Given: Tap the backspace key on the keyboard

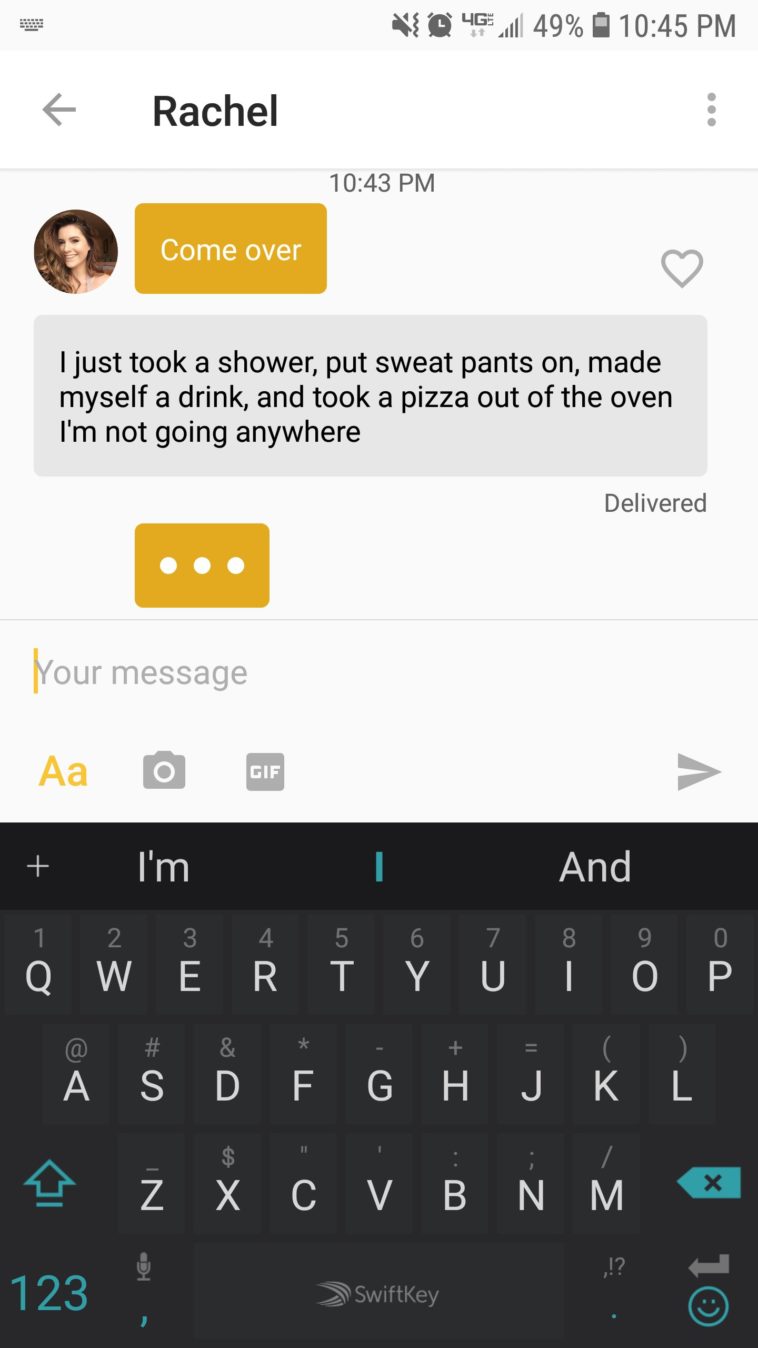Looking at the screenshot, I should (x=710, y=1183).
